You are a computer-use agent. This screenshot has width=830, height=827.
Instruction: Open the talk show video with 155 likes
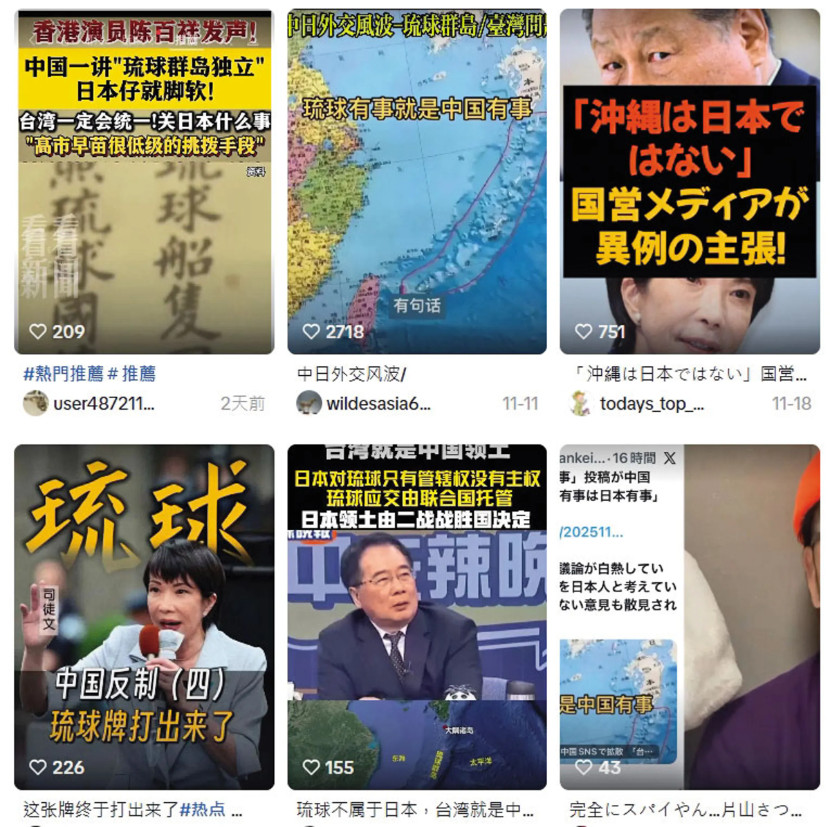(417, 615)
